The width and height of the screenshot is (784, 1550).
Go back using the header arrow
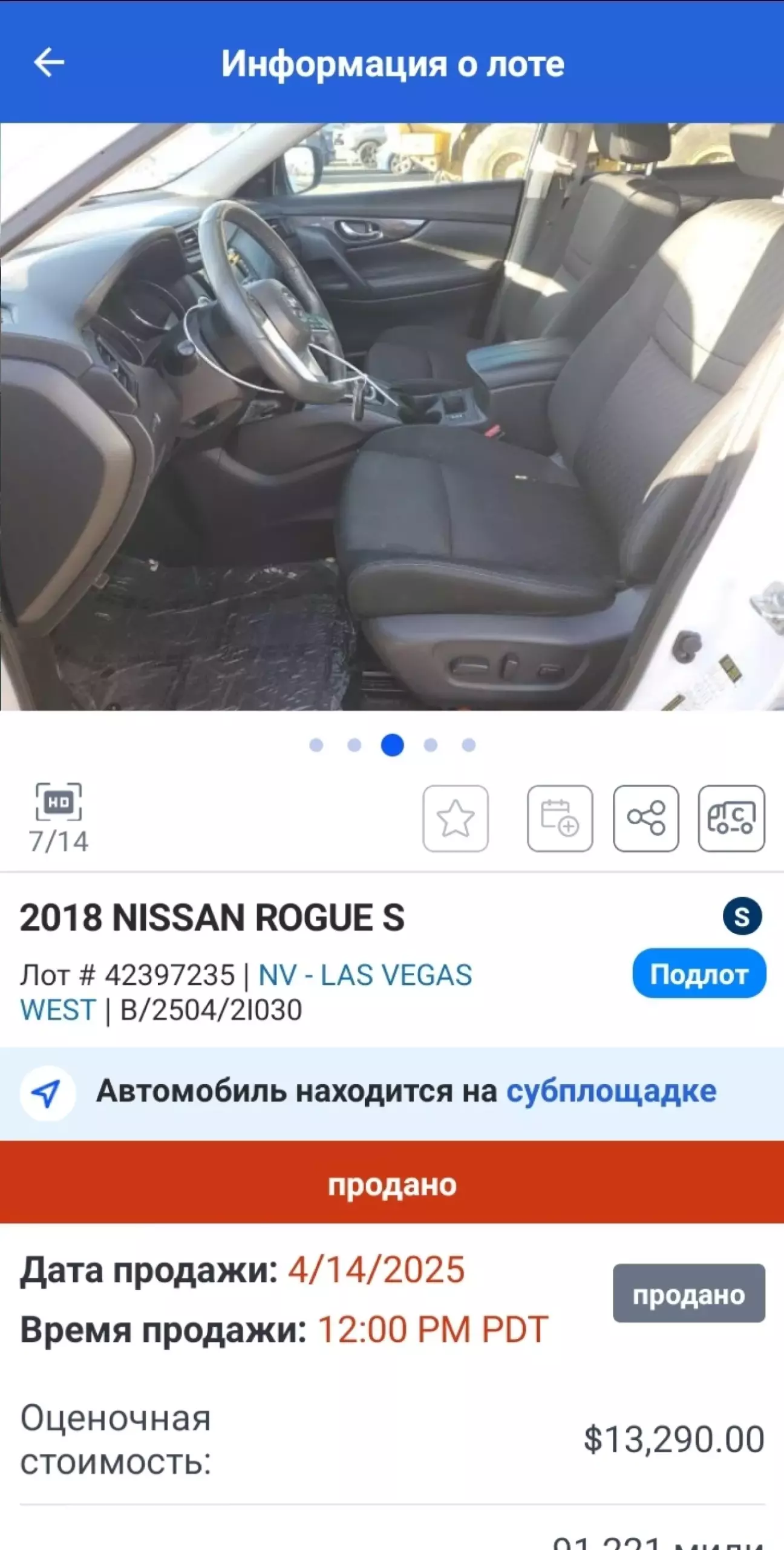(49, 62)
